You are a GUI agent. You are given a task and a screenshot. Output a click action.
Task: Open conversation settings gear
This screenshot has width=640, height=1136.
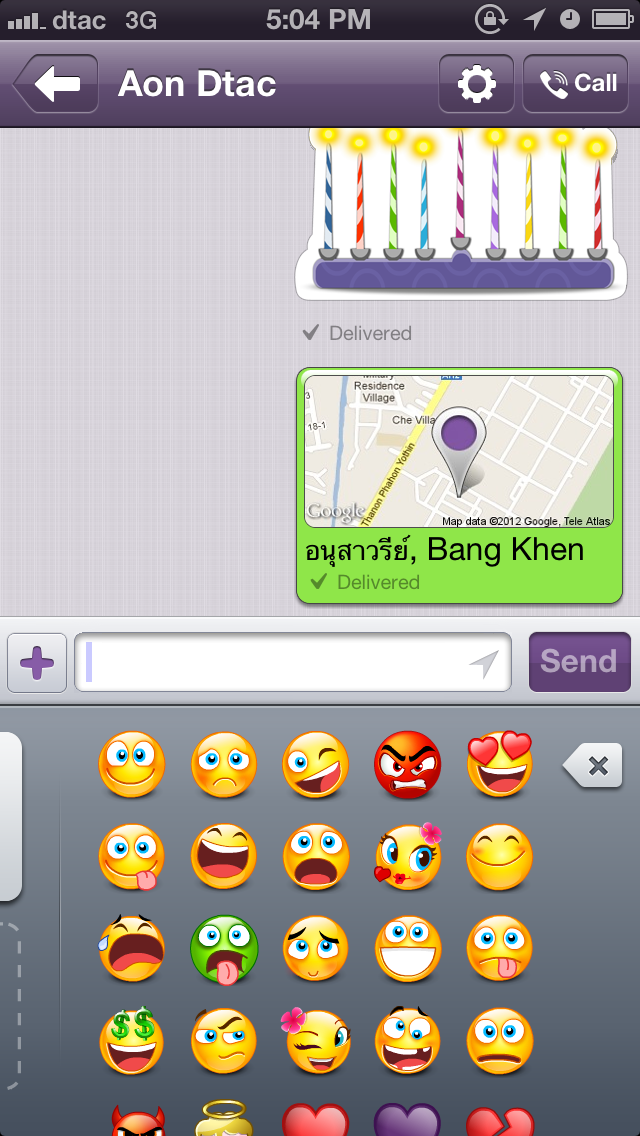point(476,84)
